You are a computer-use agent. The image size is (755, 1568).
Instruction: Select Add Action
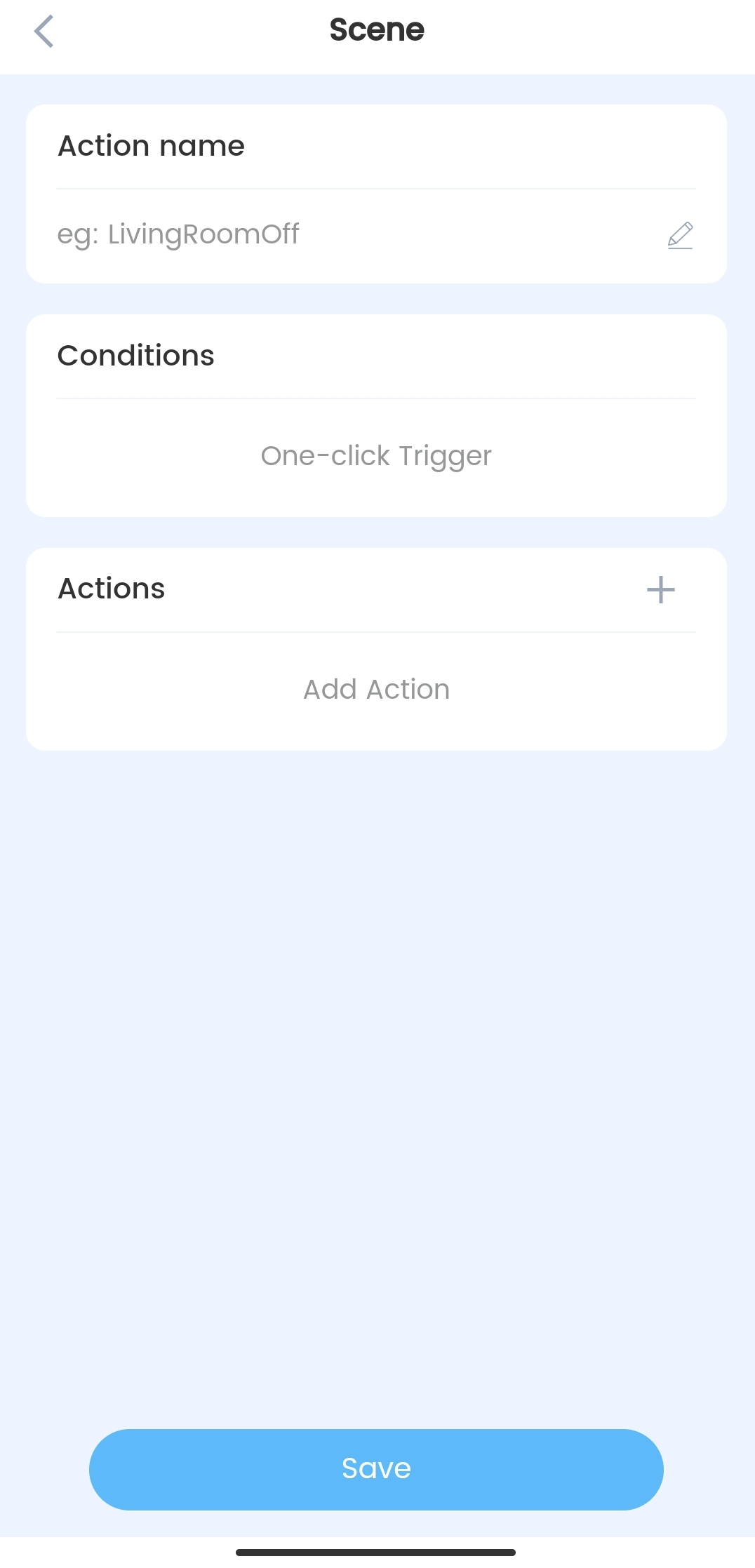tap(376, 690)
